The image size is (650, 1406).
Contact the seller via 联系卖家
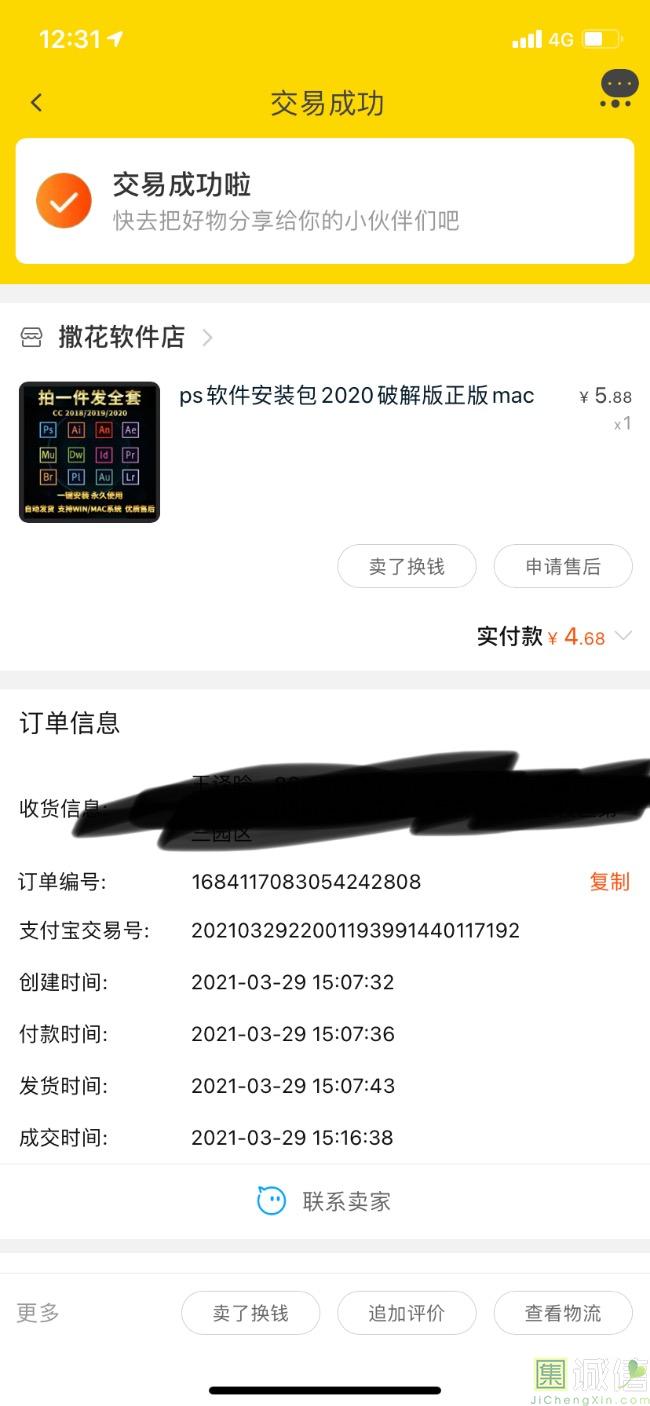pos(325,1201)
